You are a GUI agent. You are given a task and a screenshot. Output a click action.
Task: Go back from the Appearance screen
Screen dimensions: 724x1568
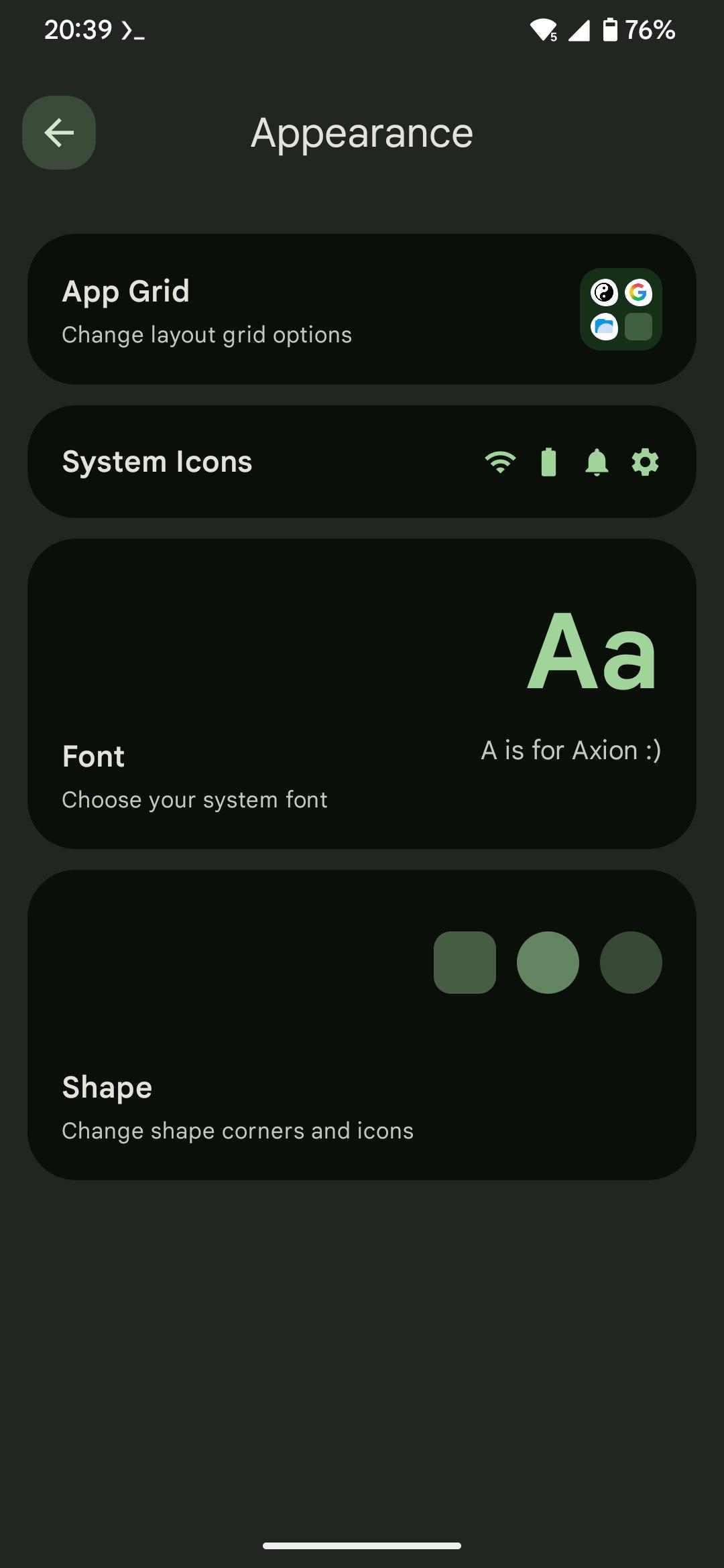(x=59, y=133)
